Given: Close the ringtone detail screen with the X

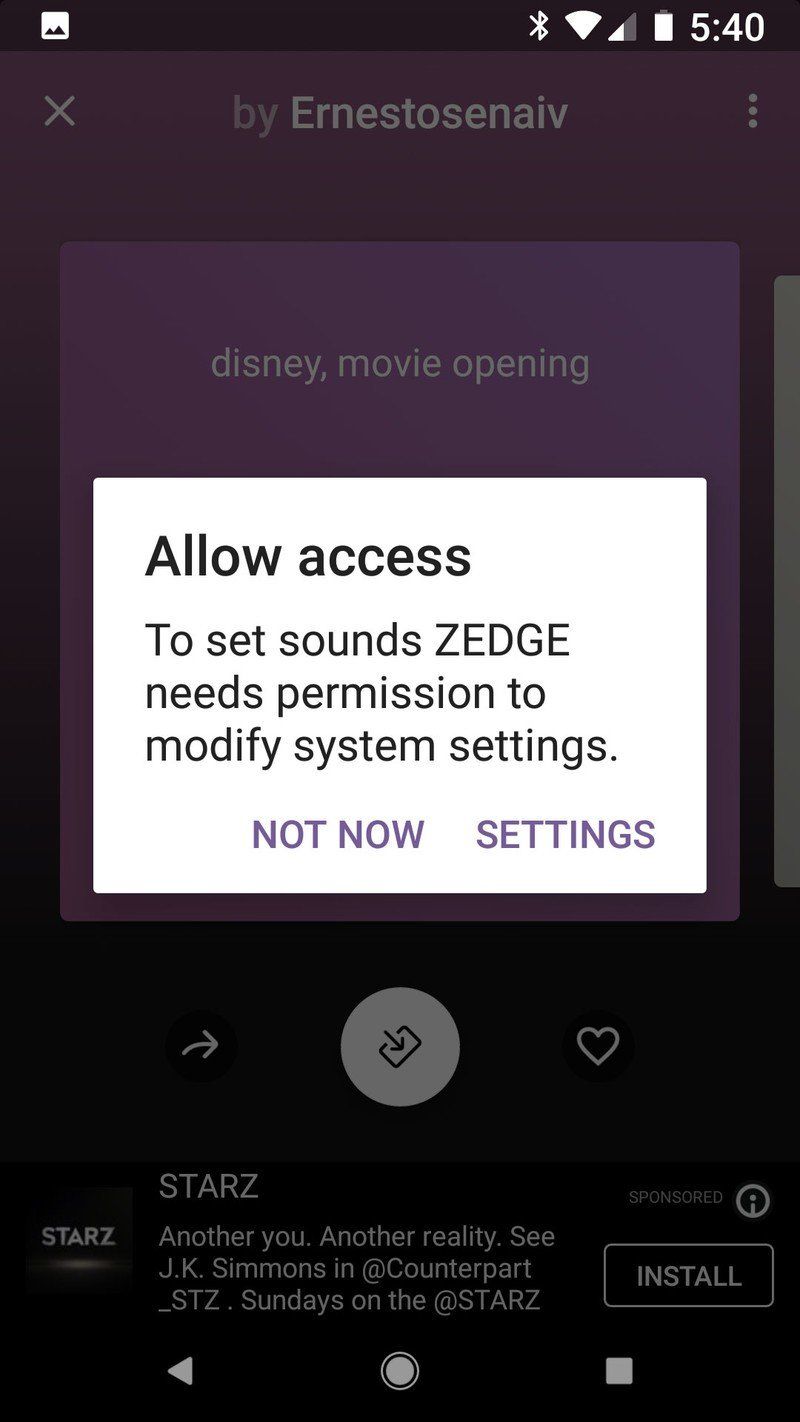Looking at the screenshot, I should (x=59, y=111).
